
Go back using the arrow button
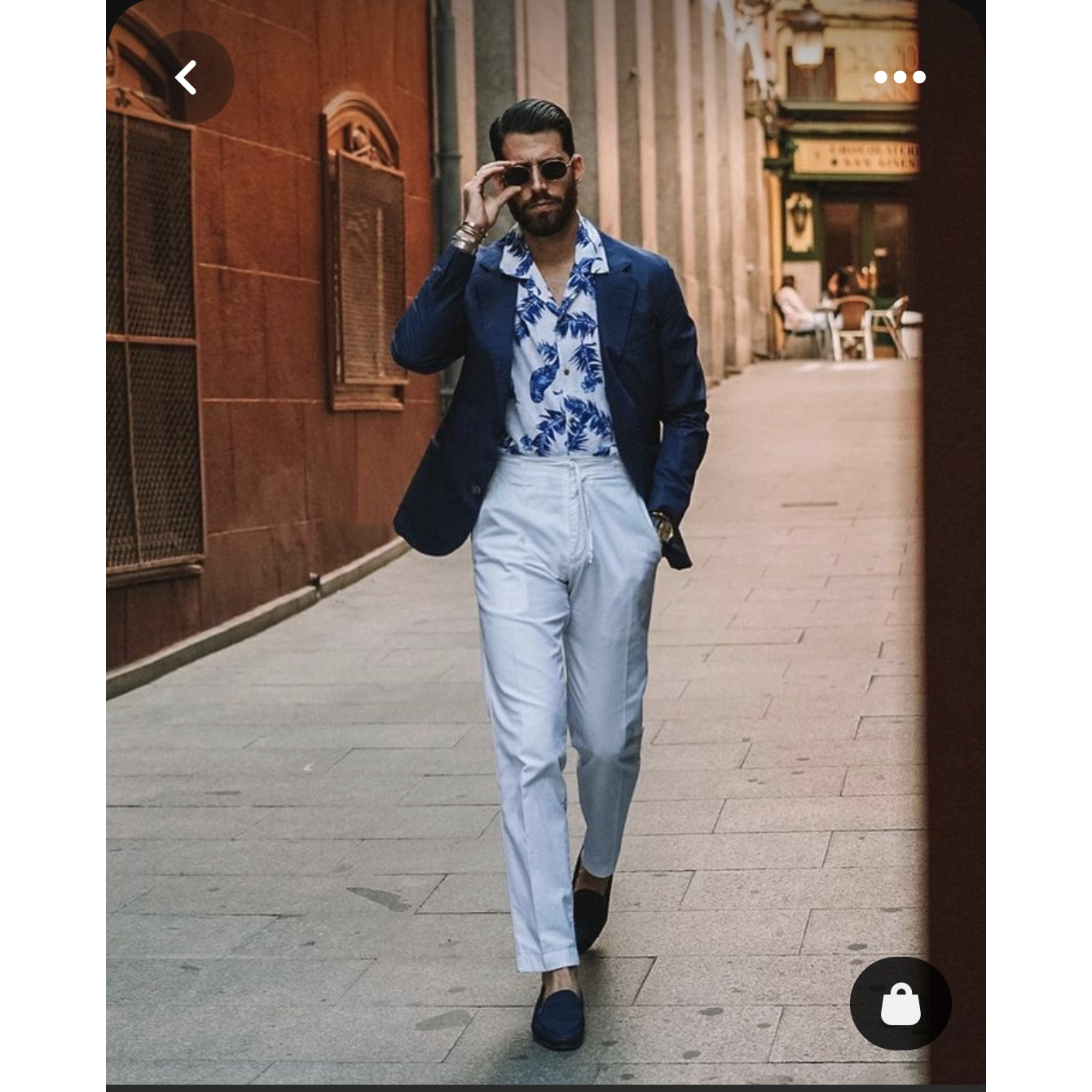[187, 77]
